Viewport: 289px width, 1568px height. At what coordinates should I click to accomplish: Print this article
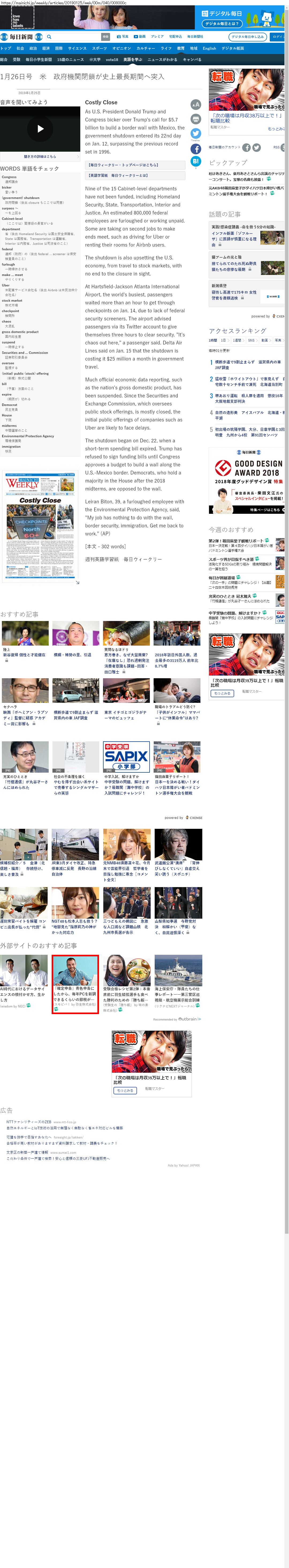195,119
